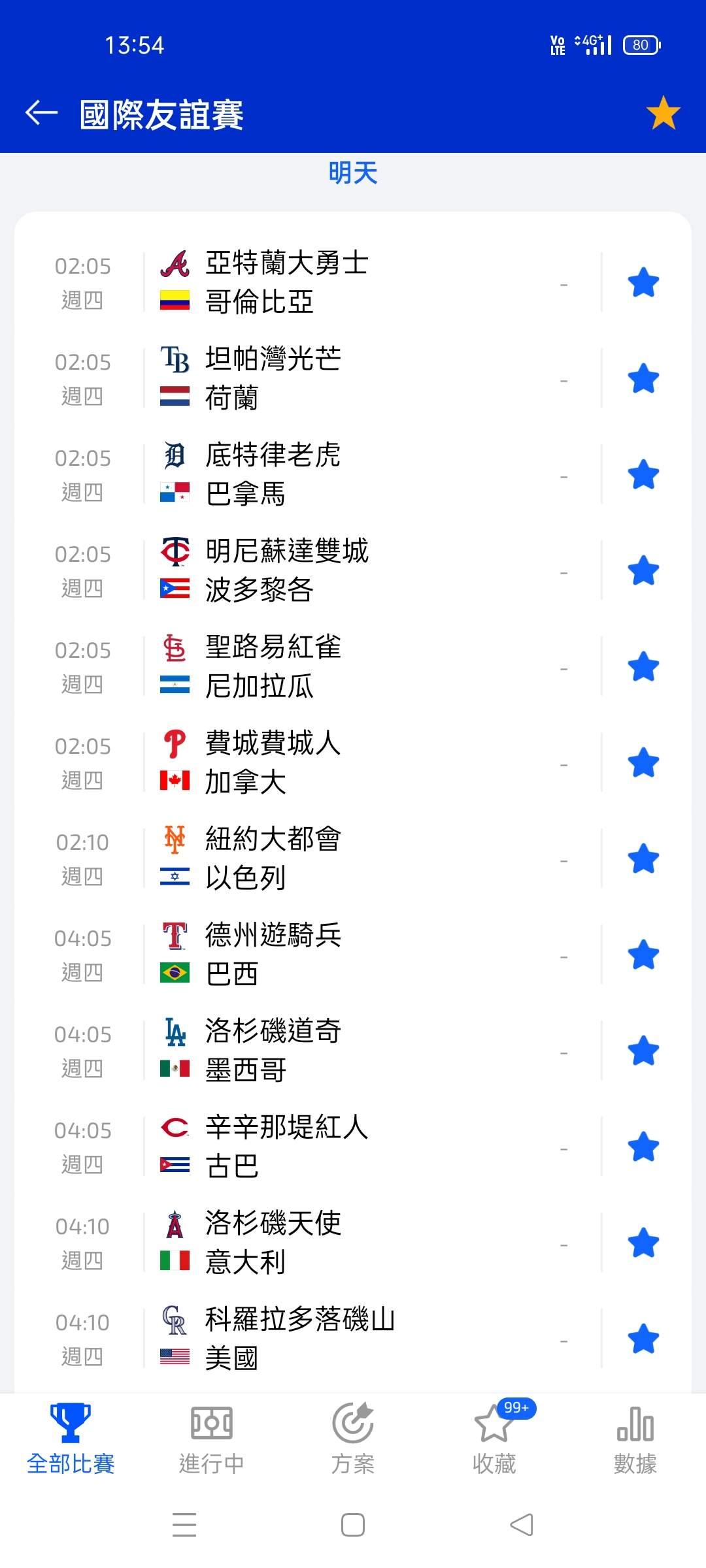Viewport: 706px width, 1568px height.
Task: Tap the system home button
Action: [353, 1525]
